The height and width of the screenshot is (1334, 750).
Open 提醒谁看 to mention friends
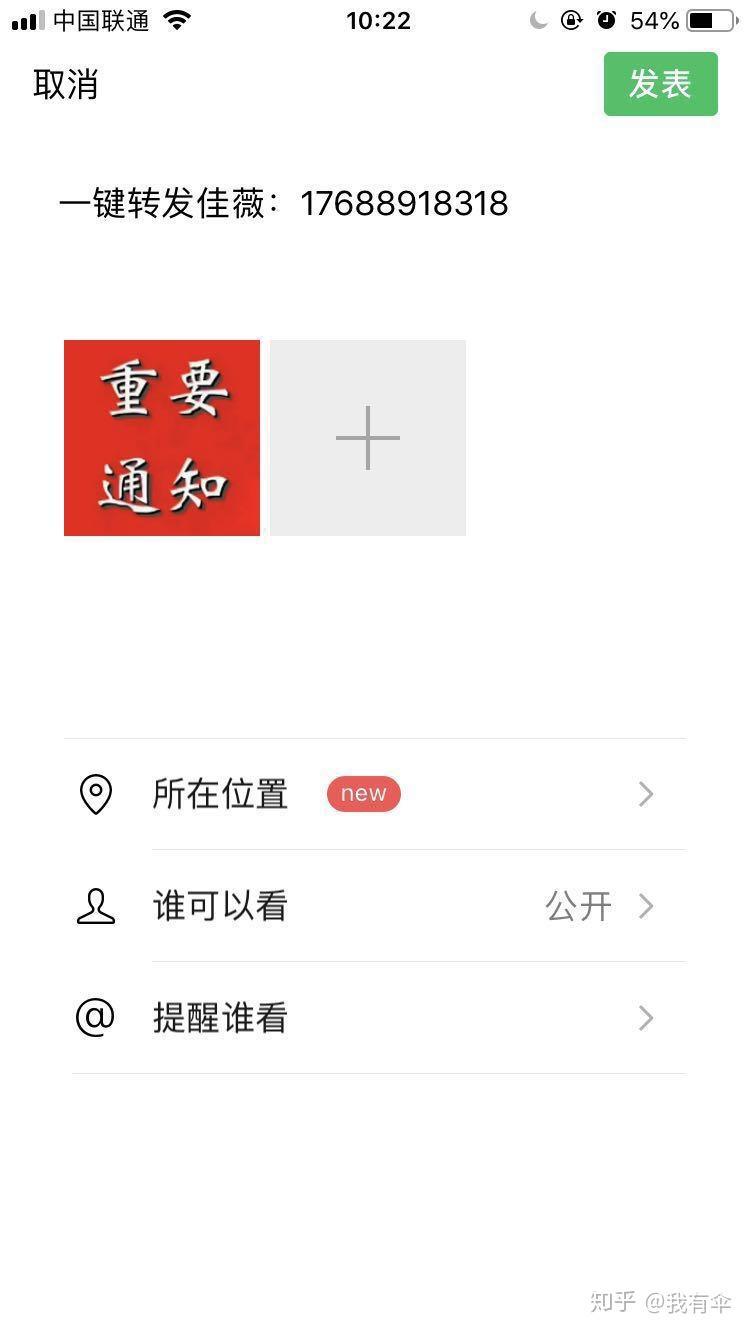220,1018
